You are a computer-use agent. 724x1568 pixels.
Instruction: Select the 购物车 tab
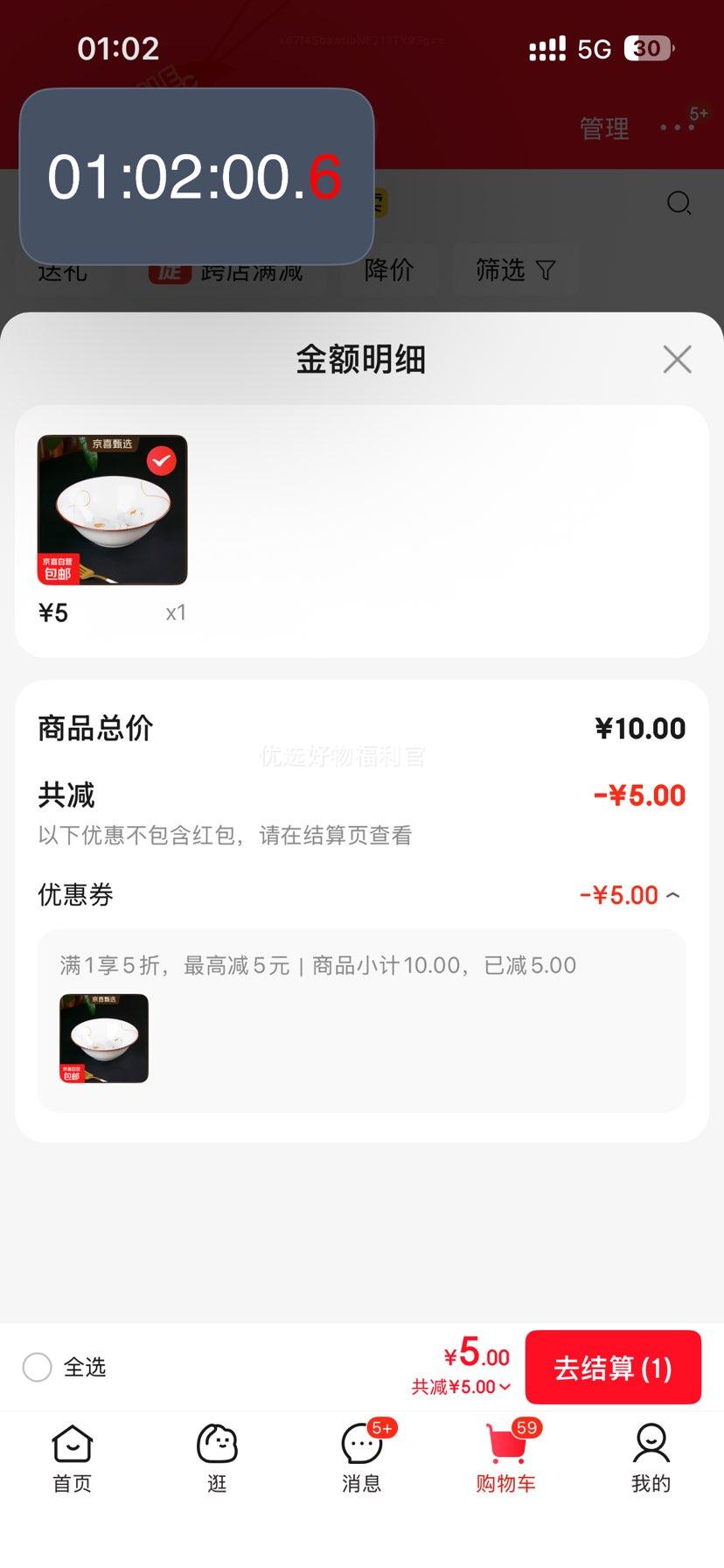click(x=506, y=1458)
